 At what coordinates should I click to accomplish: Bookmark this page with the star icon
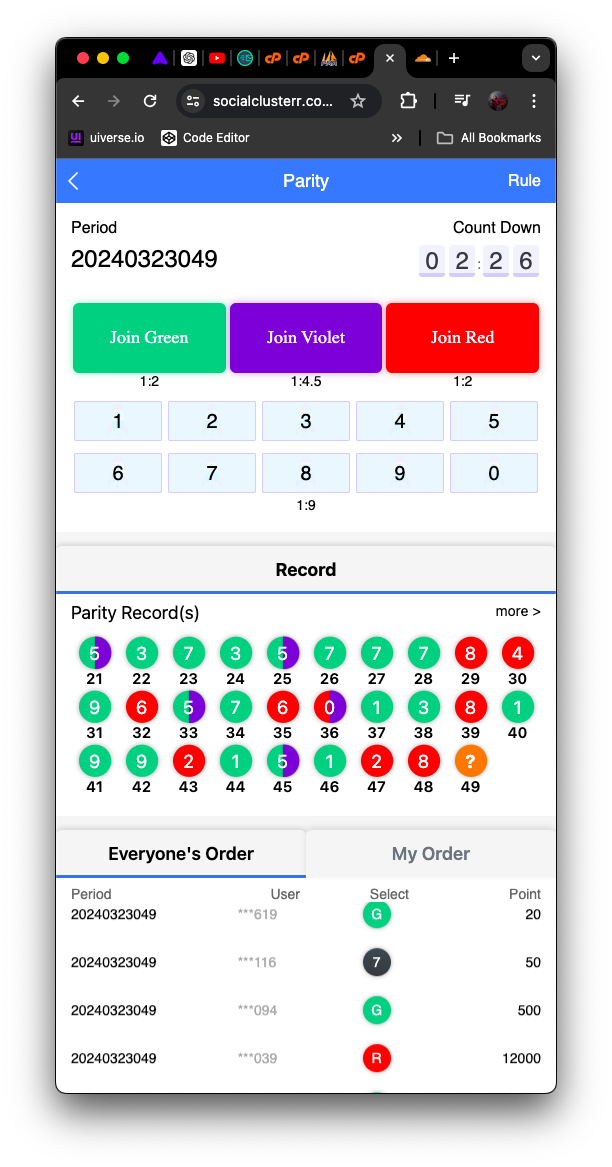click(x=357, y=101)
